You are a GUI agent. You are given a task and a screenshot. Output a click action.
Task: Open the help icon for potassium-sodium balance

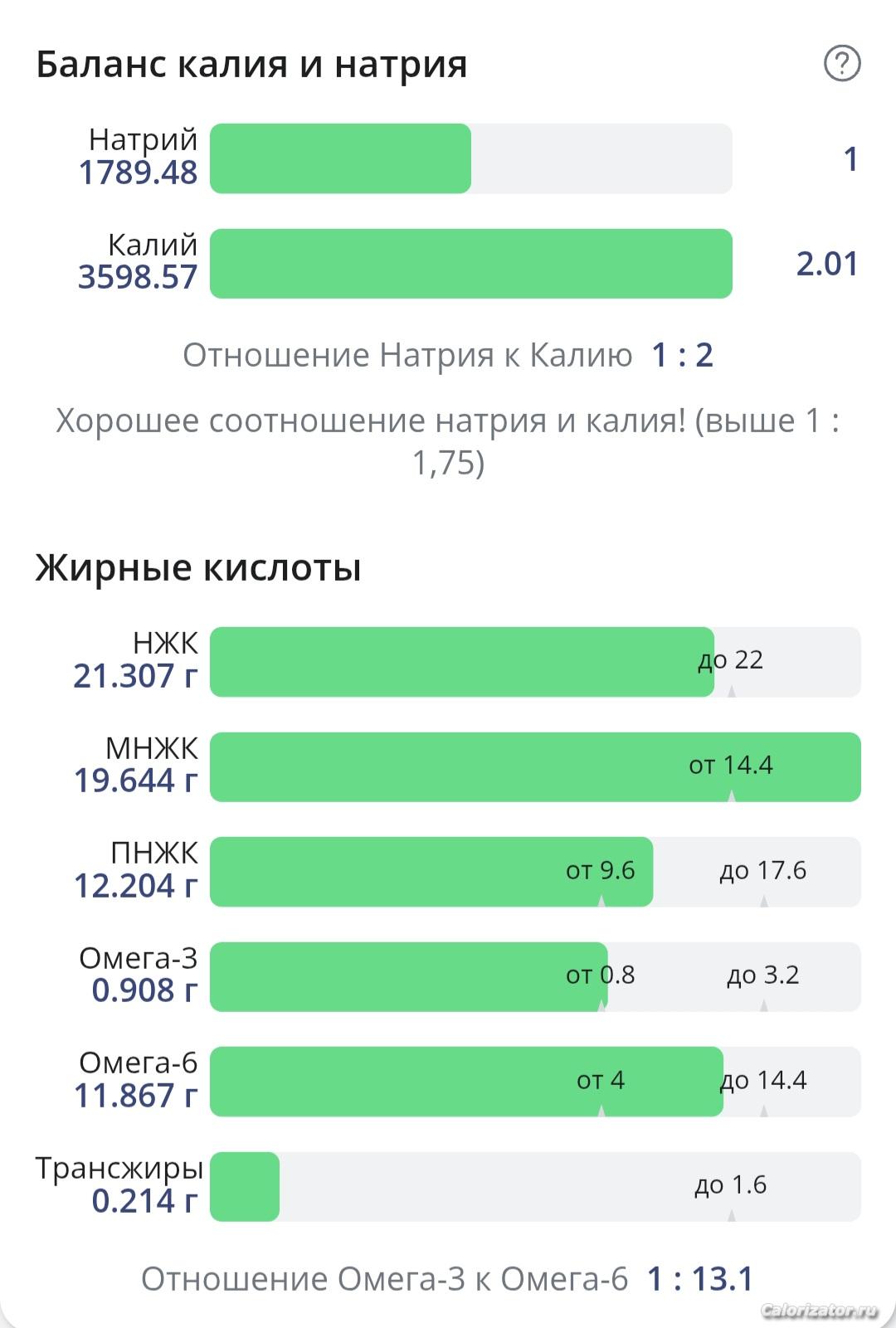point(841,64)
